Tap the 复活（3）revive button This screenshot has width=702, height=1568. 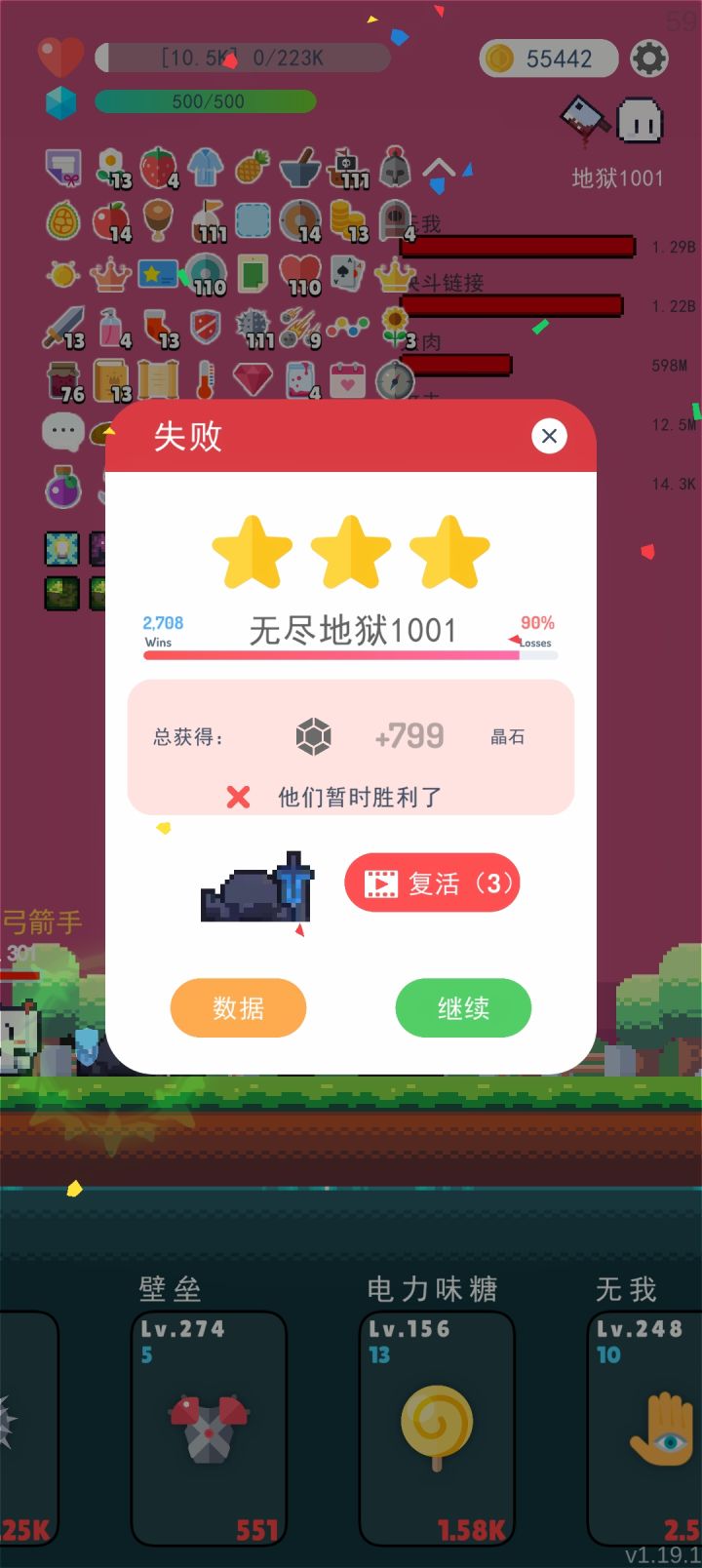point(432,882)
